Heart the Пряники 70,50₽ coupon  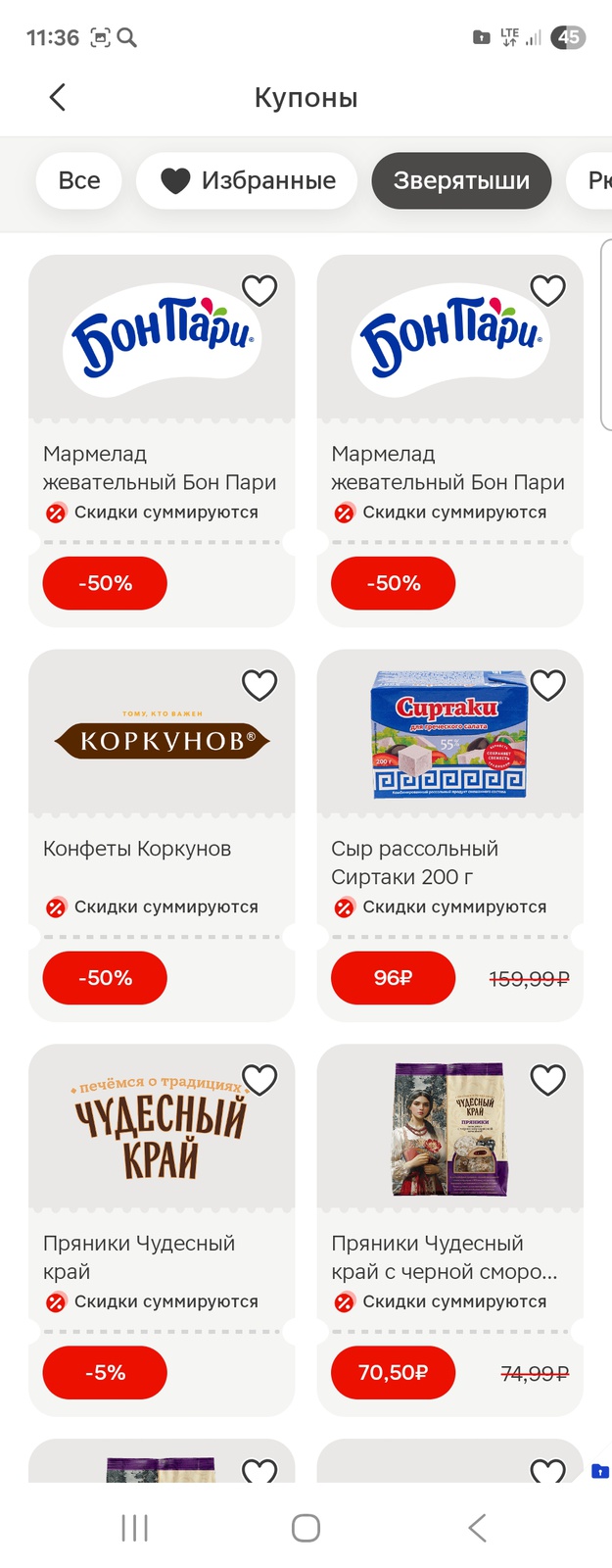tap(547, 1080)
